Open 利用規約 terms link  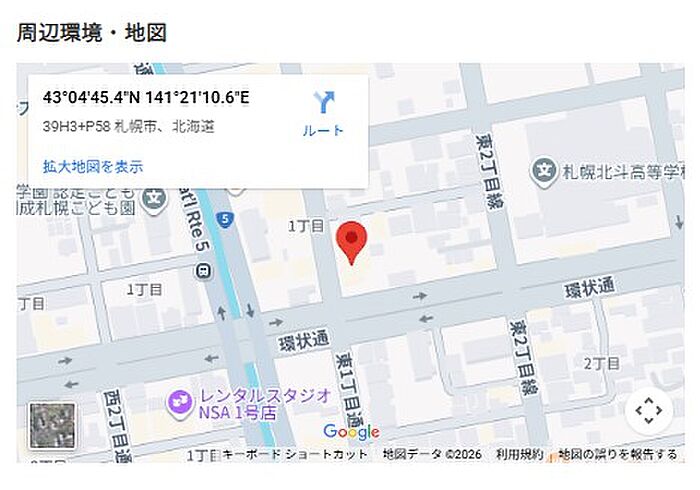[x=519, y=454]
